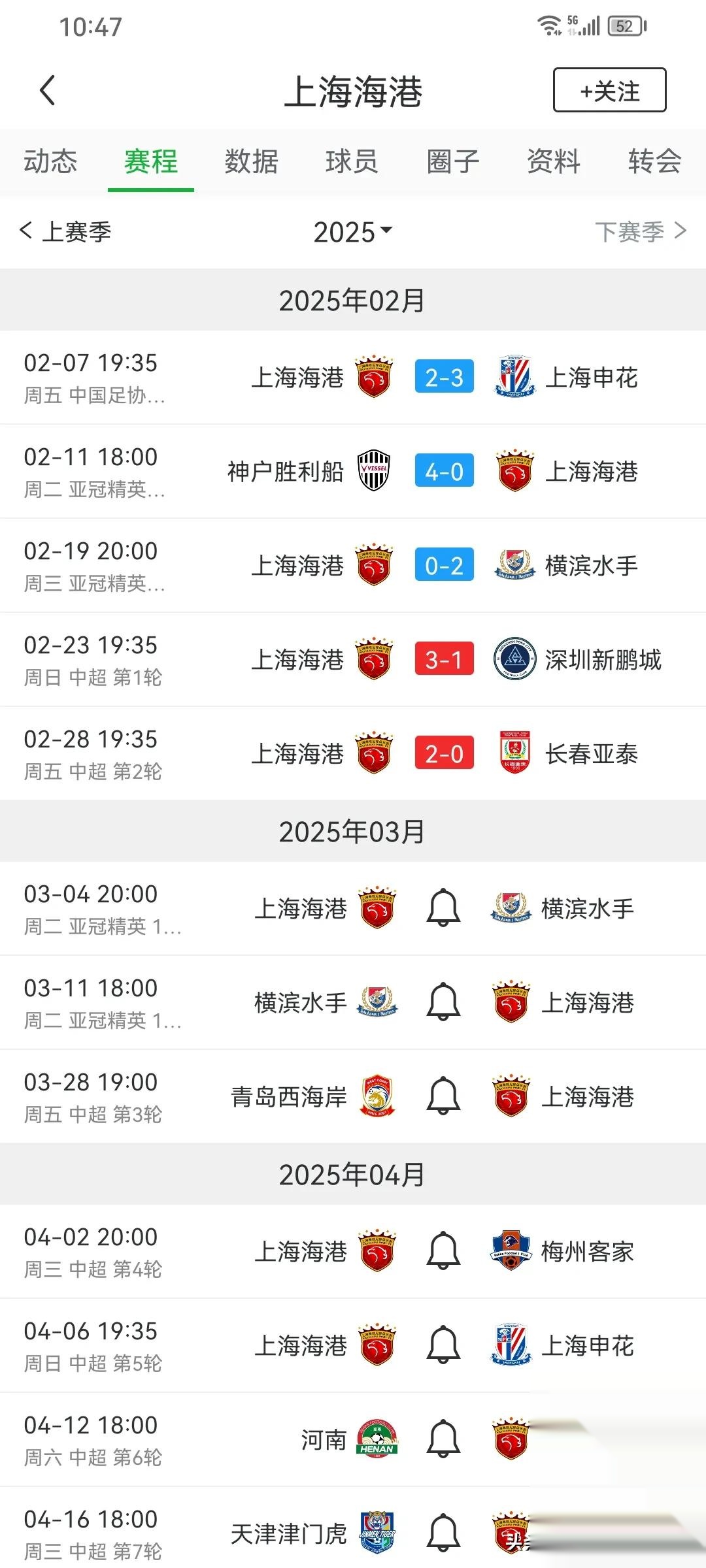The image size is (706, 1568).
Task: Select the Shanghai Shenhua club logo
Action: [x=514, y=376]
